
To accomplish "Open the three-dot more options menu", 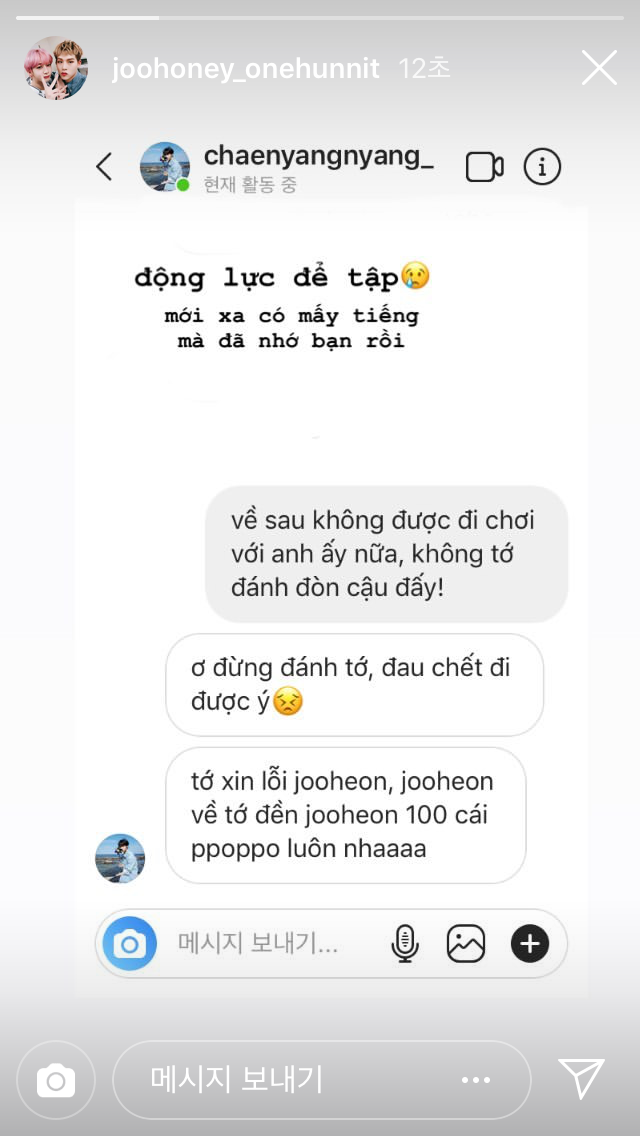I will [476, 1080].
